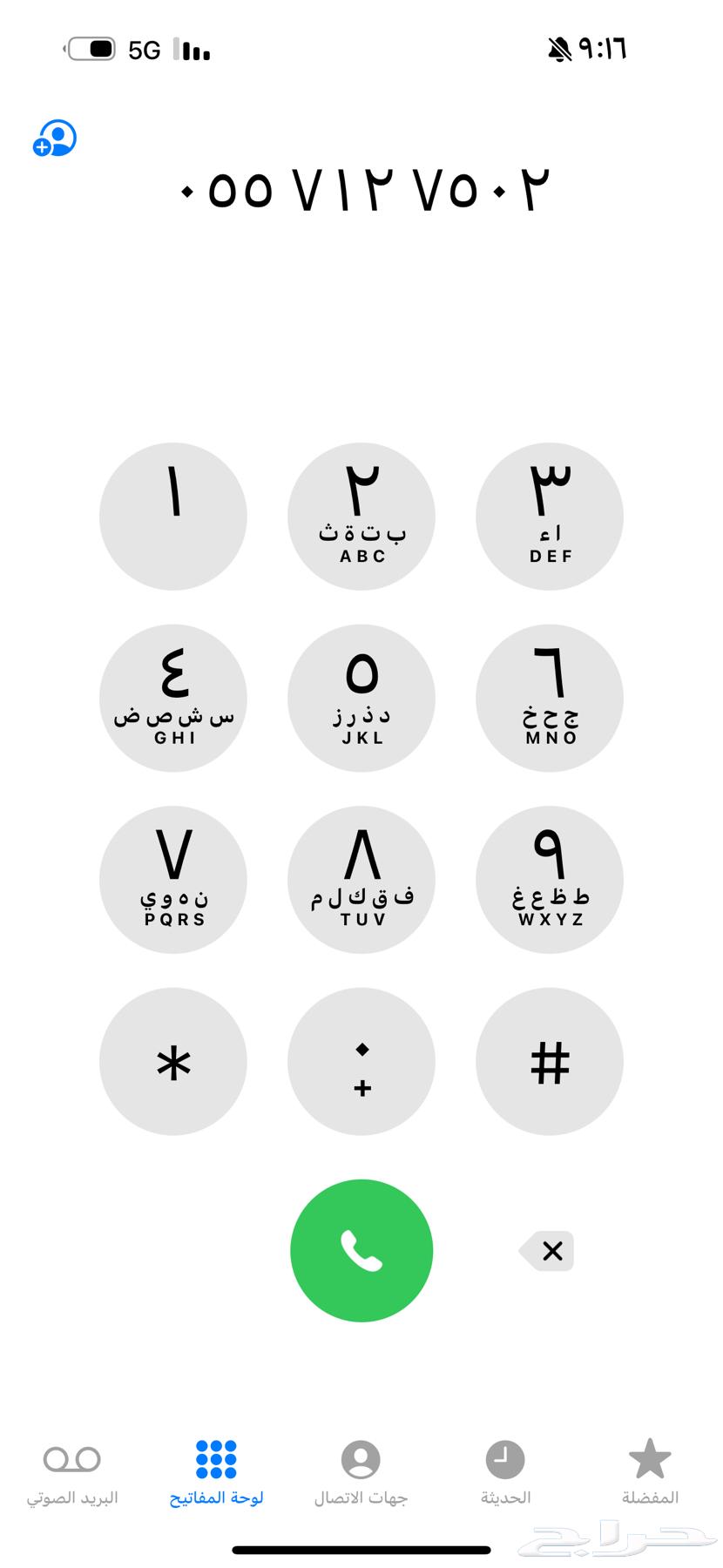The width and height of the screenshot is (723, 1568).
Task: Tap the 3 DEF key
Action: [x=550, y=517]
